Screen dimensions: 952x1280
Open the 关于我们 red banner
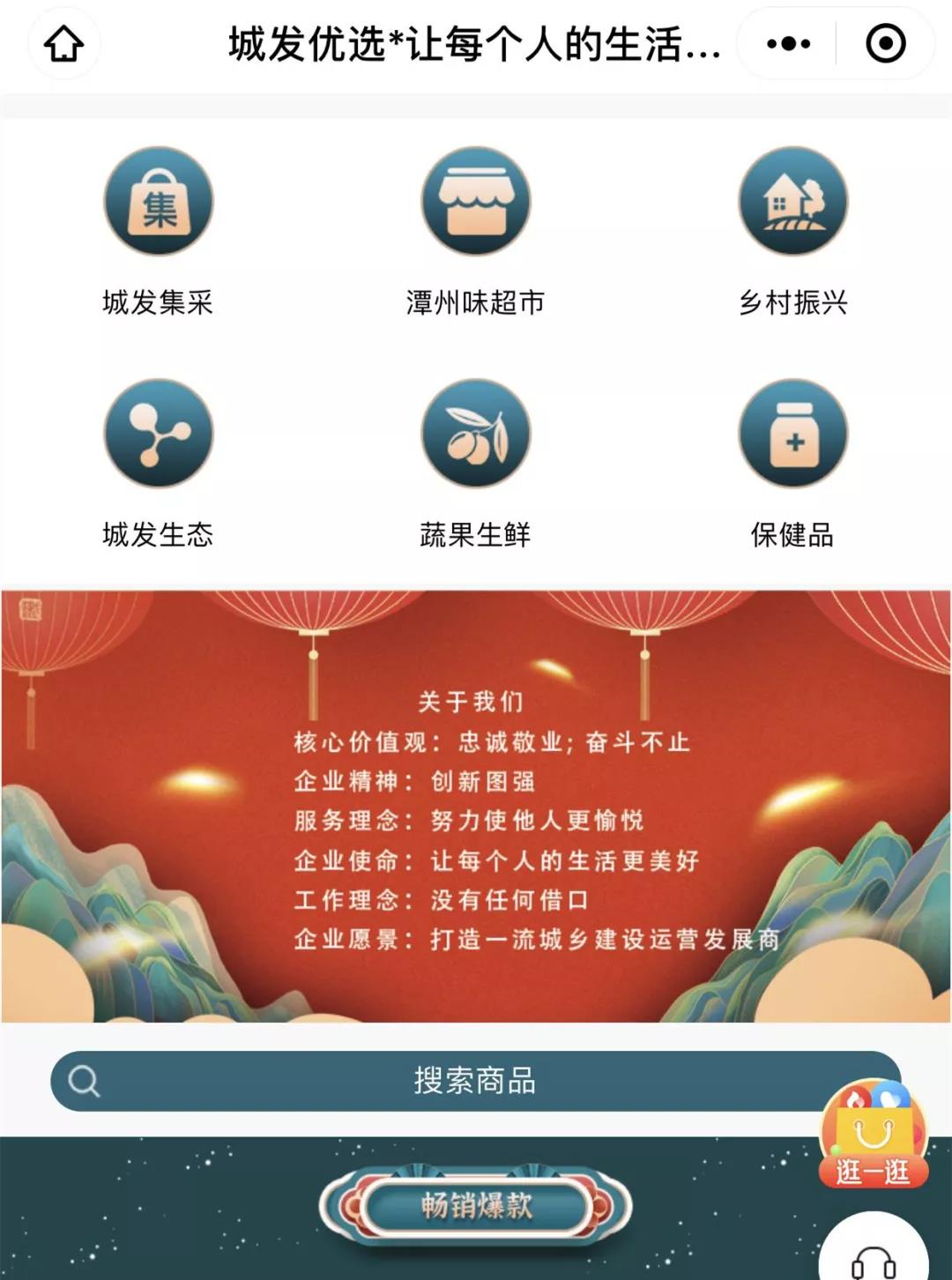(476, 807)
